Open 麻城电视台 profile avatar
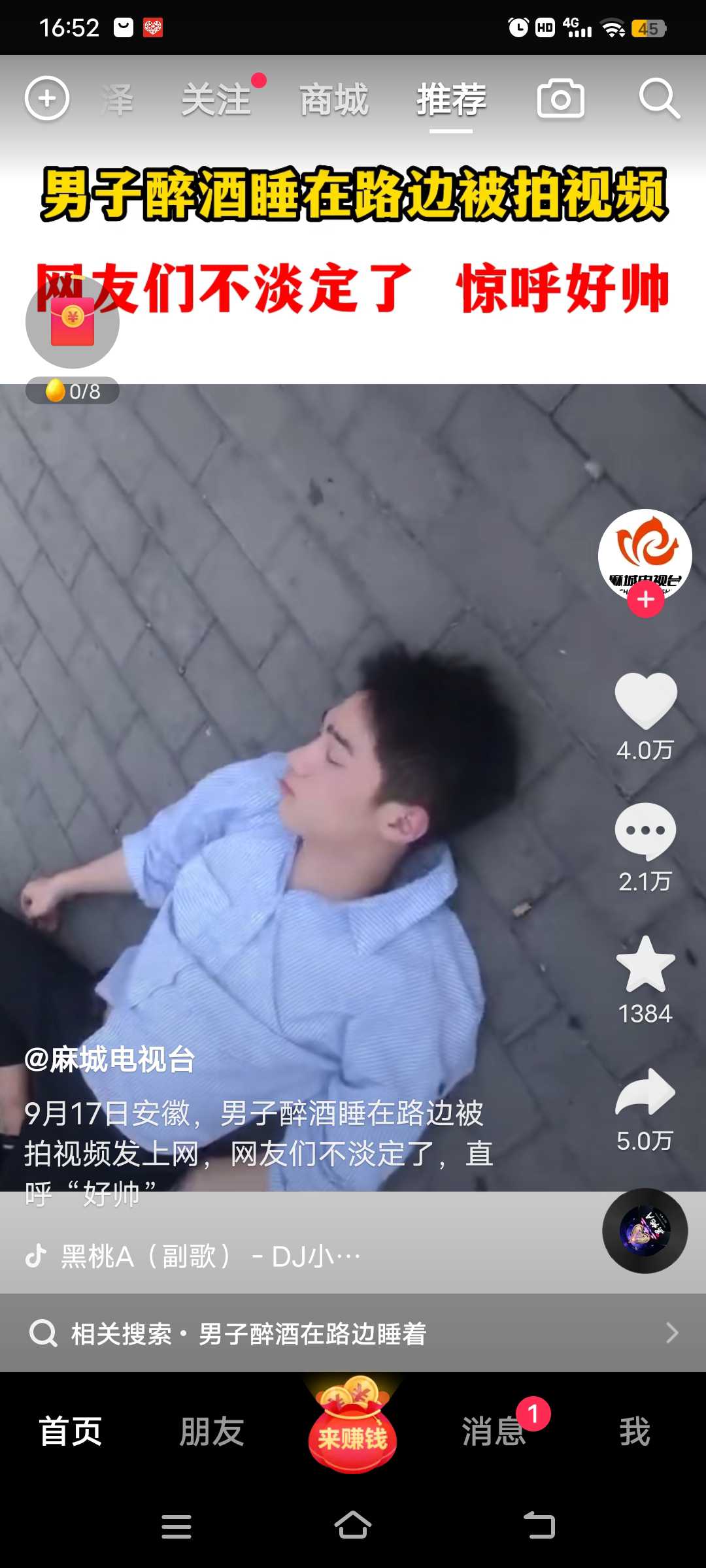The image size is (706, 1568). click(645, 555)
